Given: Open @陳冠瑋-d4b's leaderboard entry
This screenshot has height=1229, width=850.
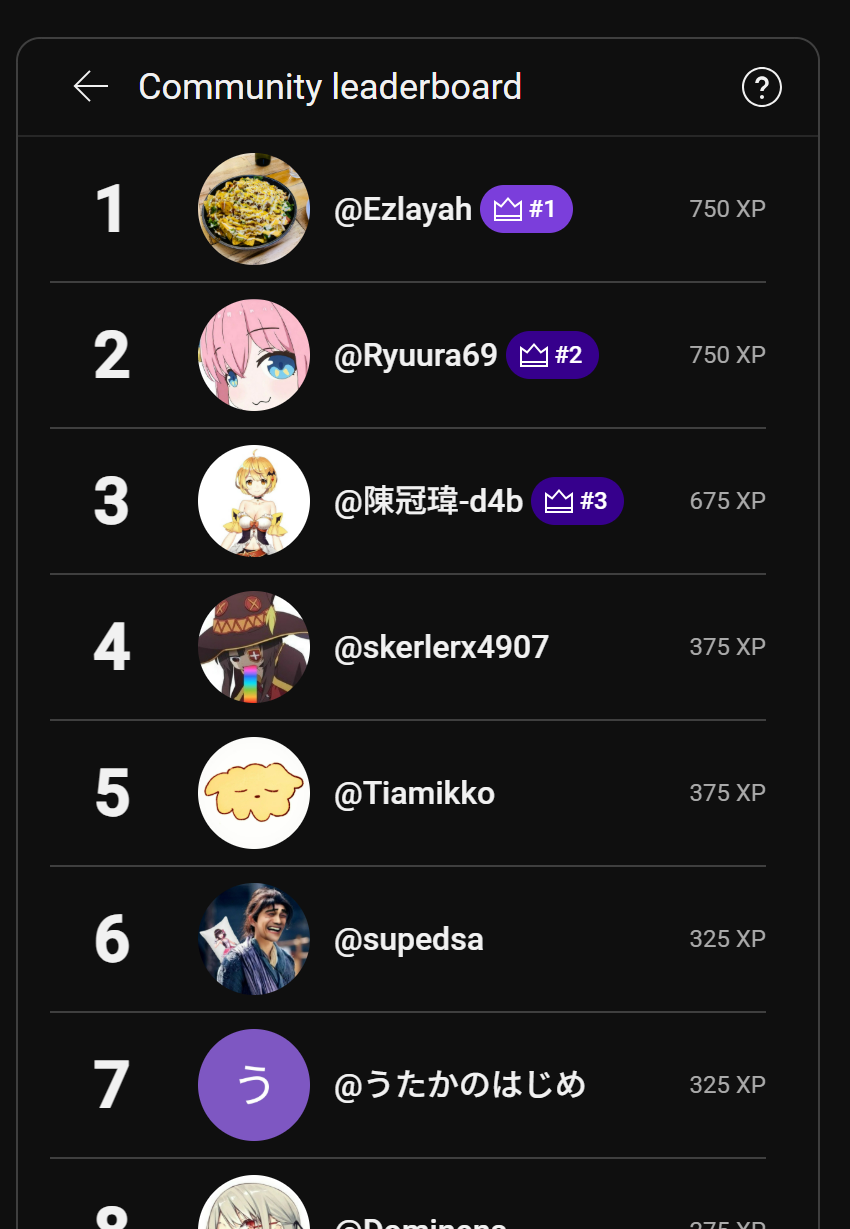Looking at the screenshot, I should (428, 502).
